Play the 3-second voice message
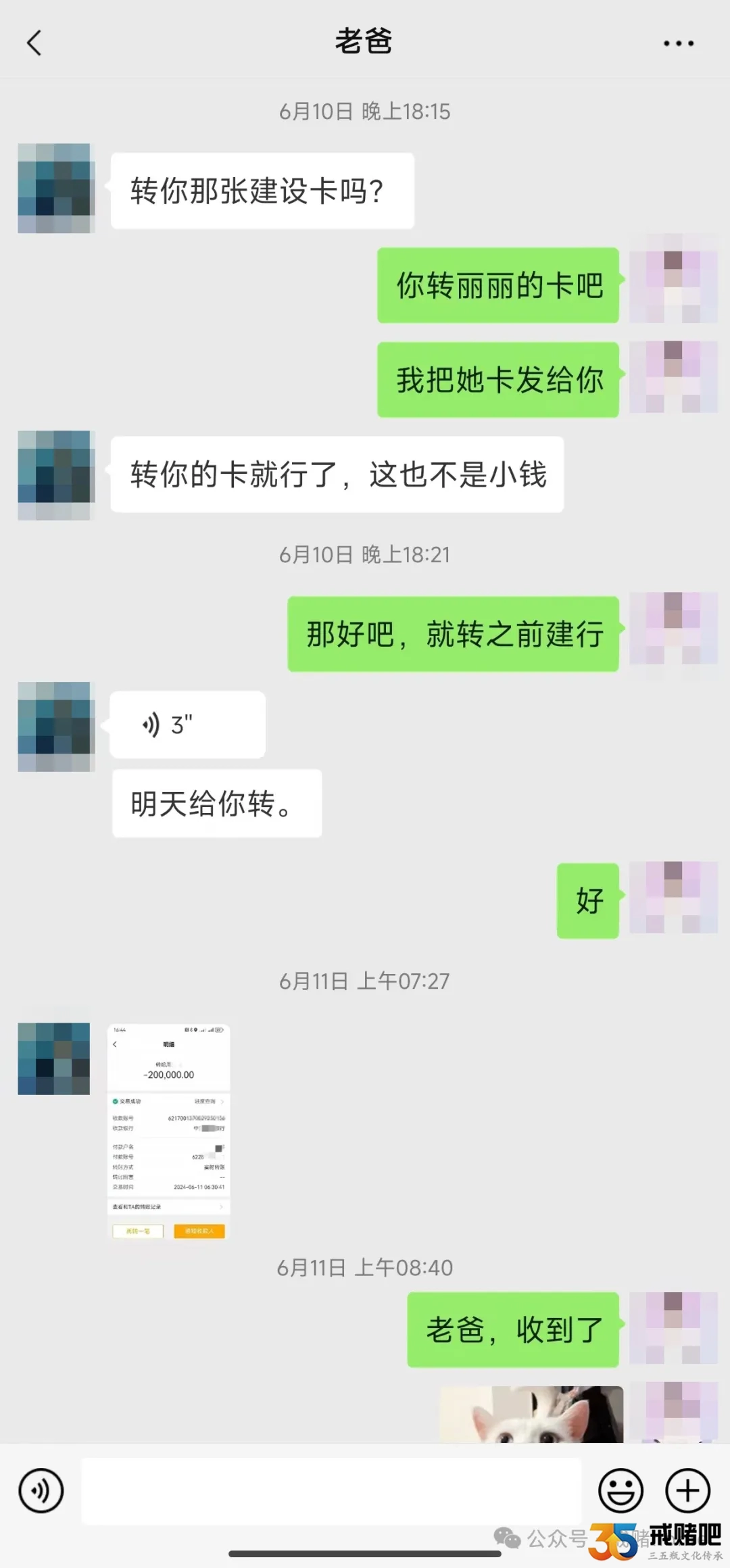730x1568 pixels. pos(187,725)
